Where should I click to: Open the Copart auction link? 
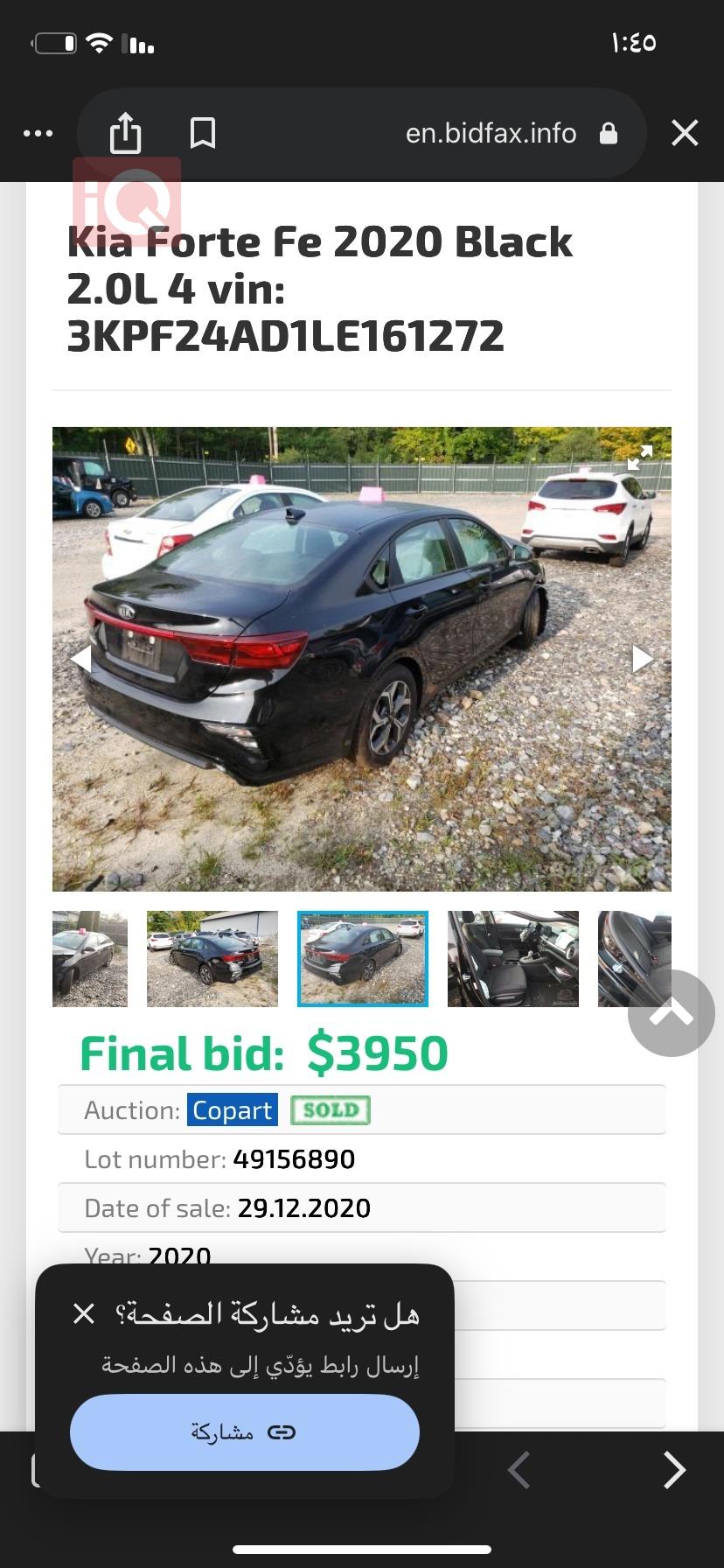[x=232, y=1110]
